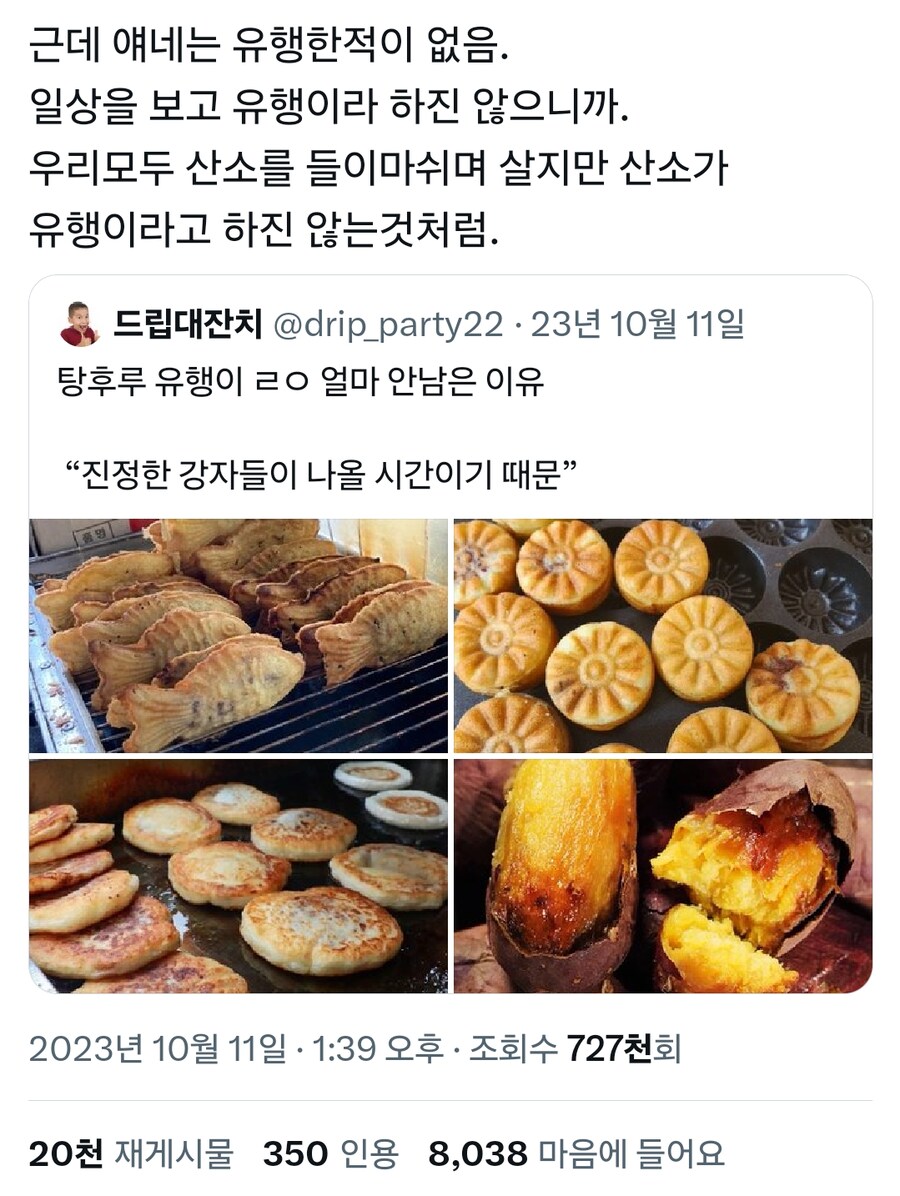View the roasted sweet potato photo
Screen dimensions: 900x1196
662,876
